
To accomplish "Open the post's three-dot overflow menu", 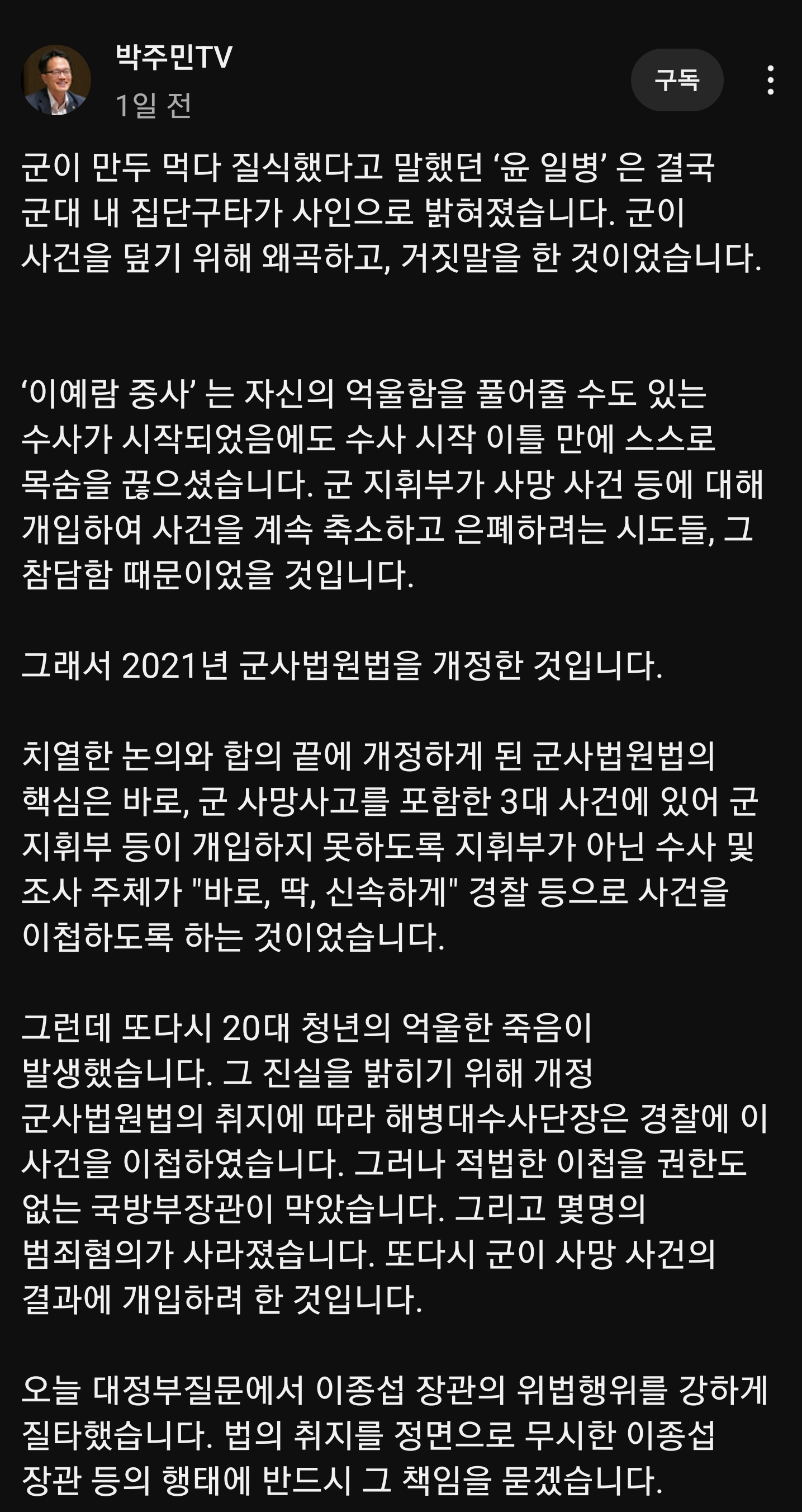I will 770,80.
